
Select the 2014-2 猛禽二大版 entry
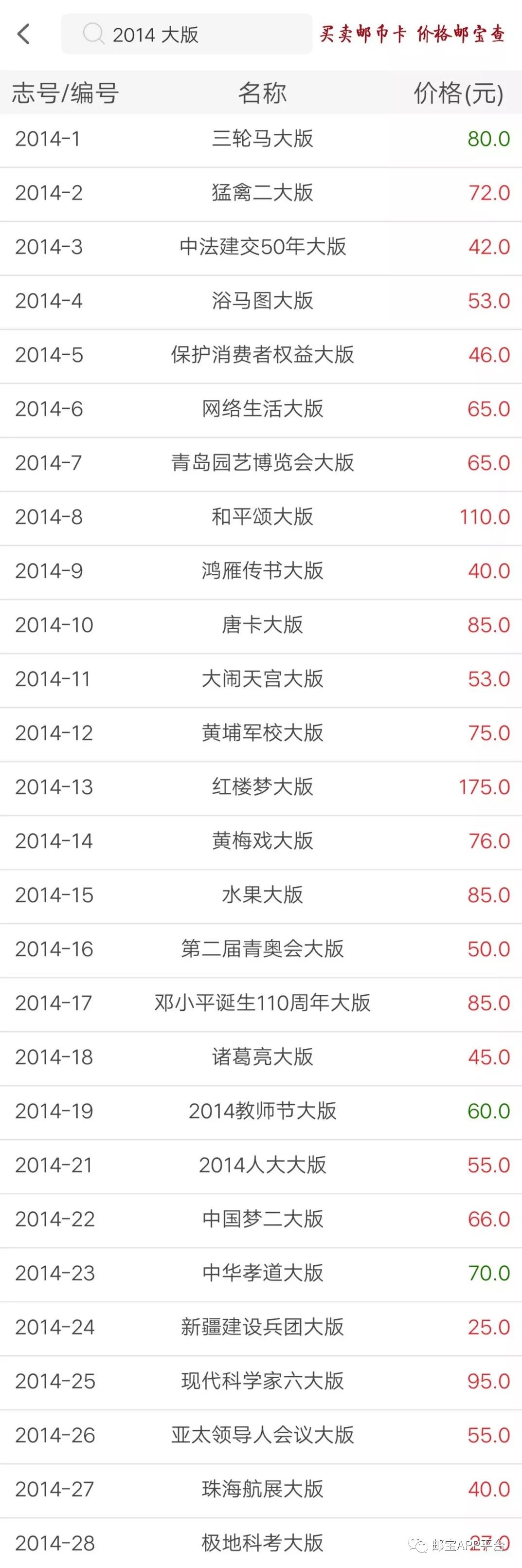point(262,193)
